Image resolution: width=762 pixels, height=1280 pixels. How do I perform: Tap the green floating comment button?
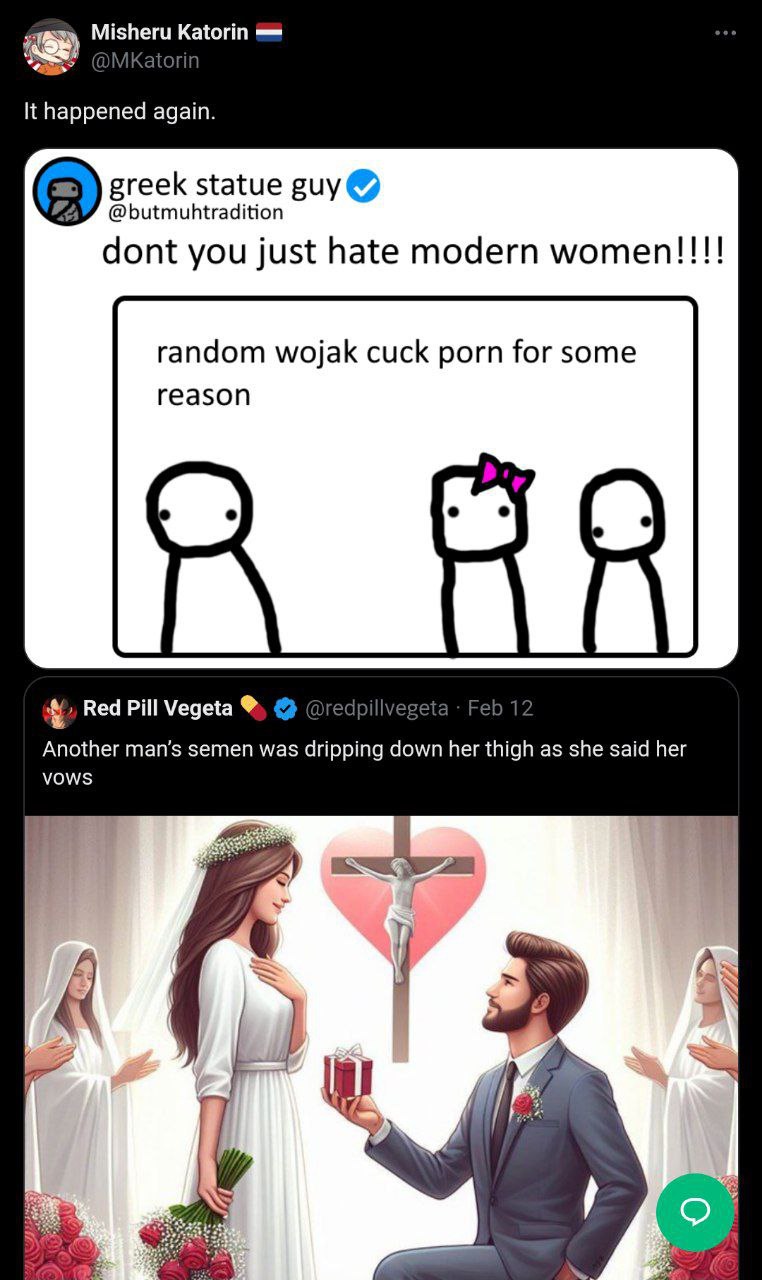click(695, 1212)
